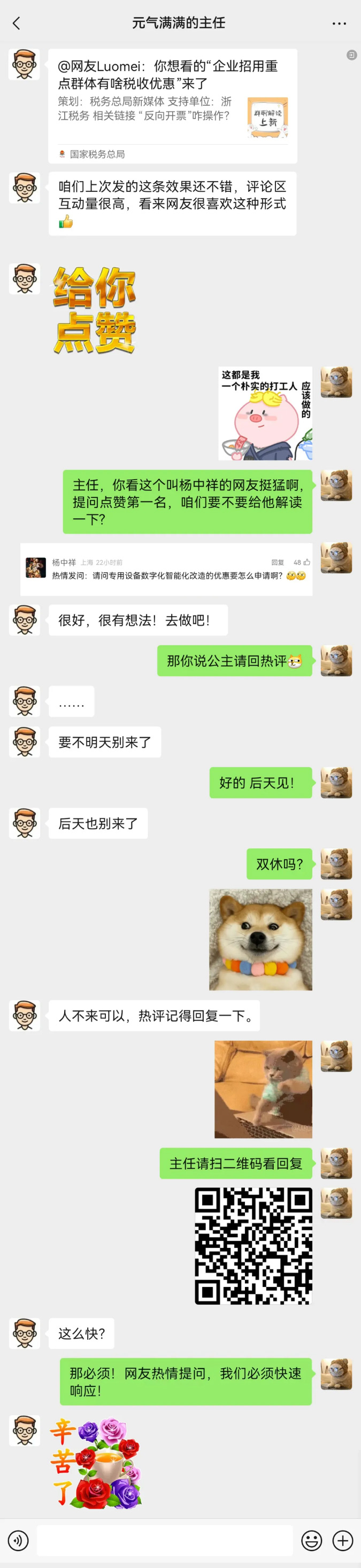View the pink pig 打工人 sticker
Screen dimensions: 361x1568
pos(265,412)
